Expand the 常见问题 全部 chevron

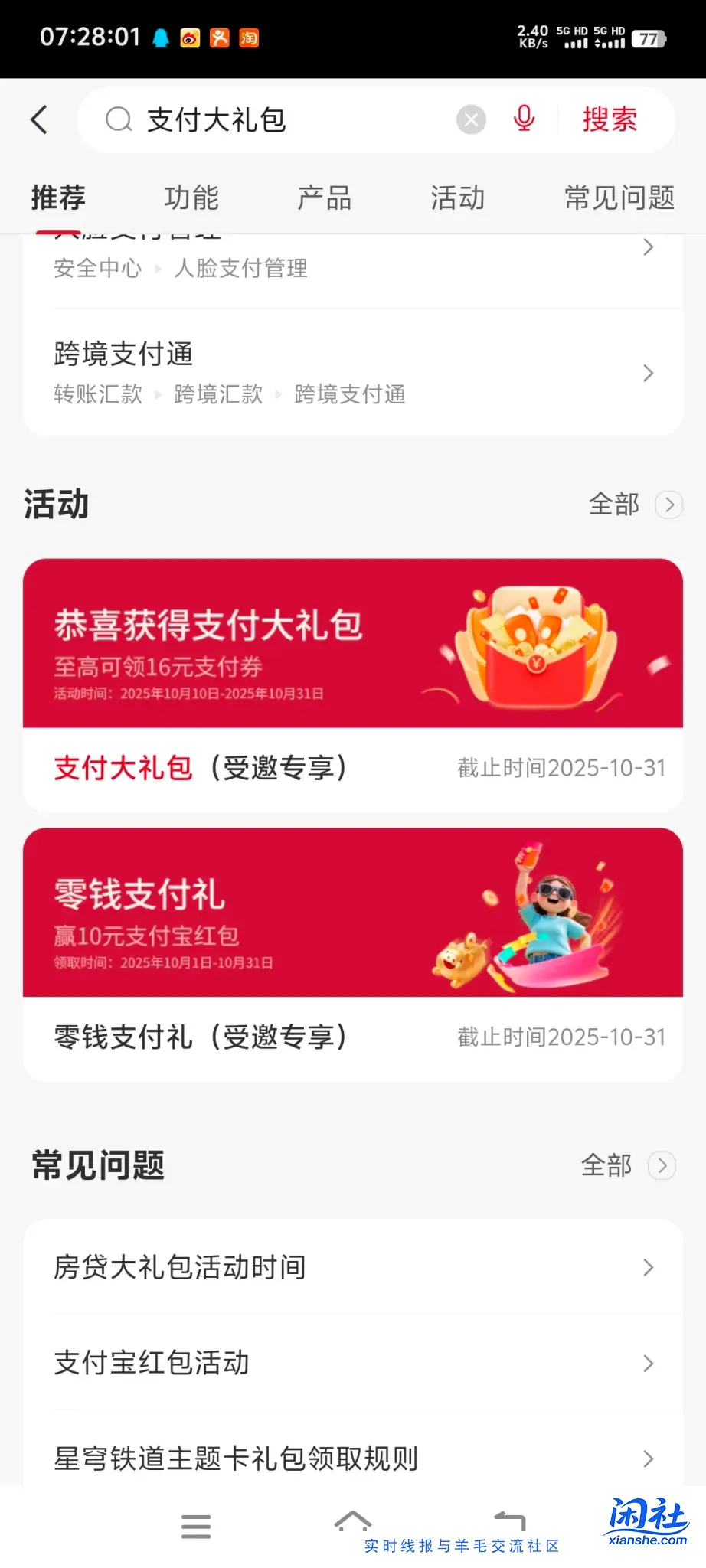(x=662, y=1165)
